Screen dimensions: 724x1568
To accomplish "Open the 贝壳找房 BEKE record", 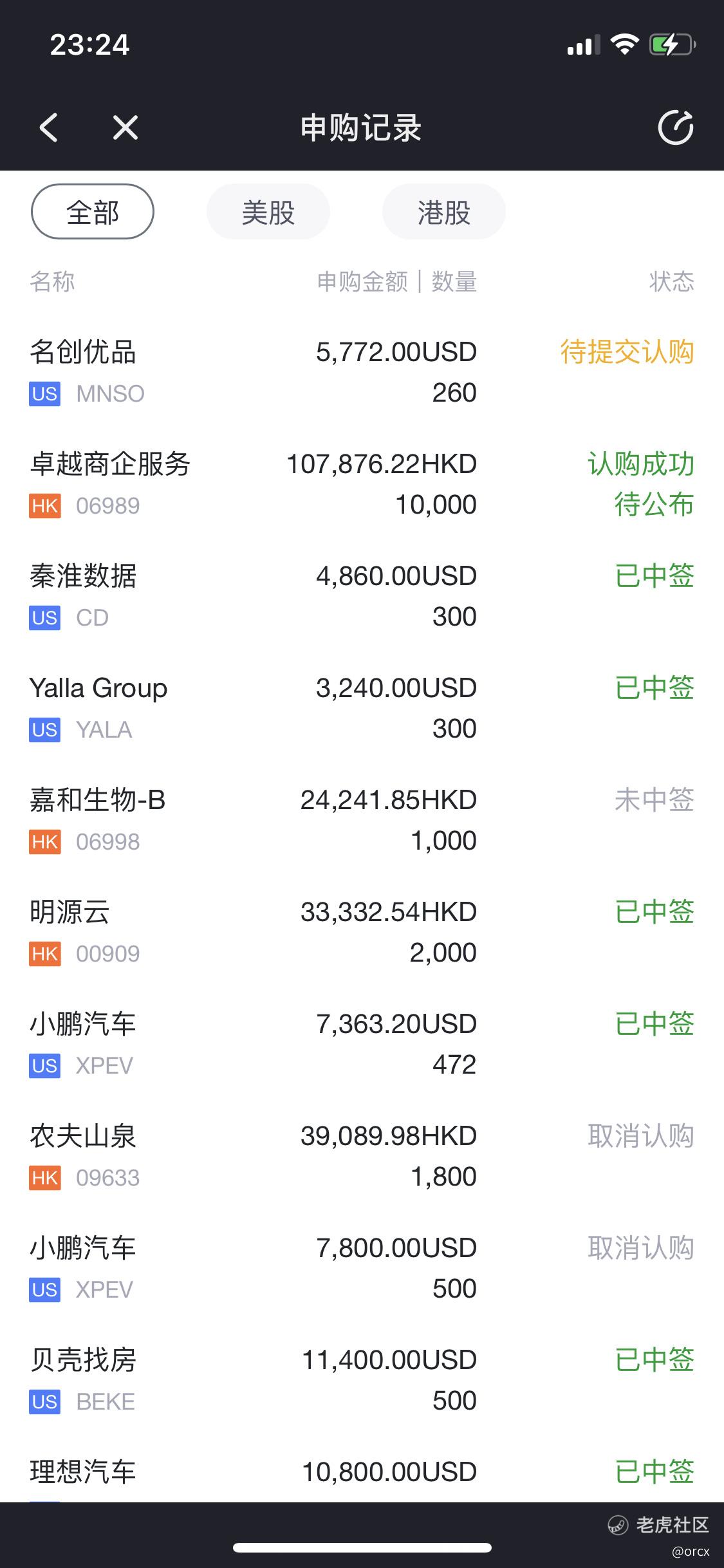I will [x=360, y=1380].
